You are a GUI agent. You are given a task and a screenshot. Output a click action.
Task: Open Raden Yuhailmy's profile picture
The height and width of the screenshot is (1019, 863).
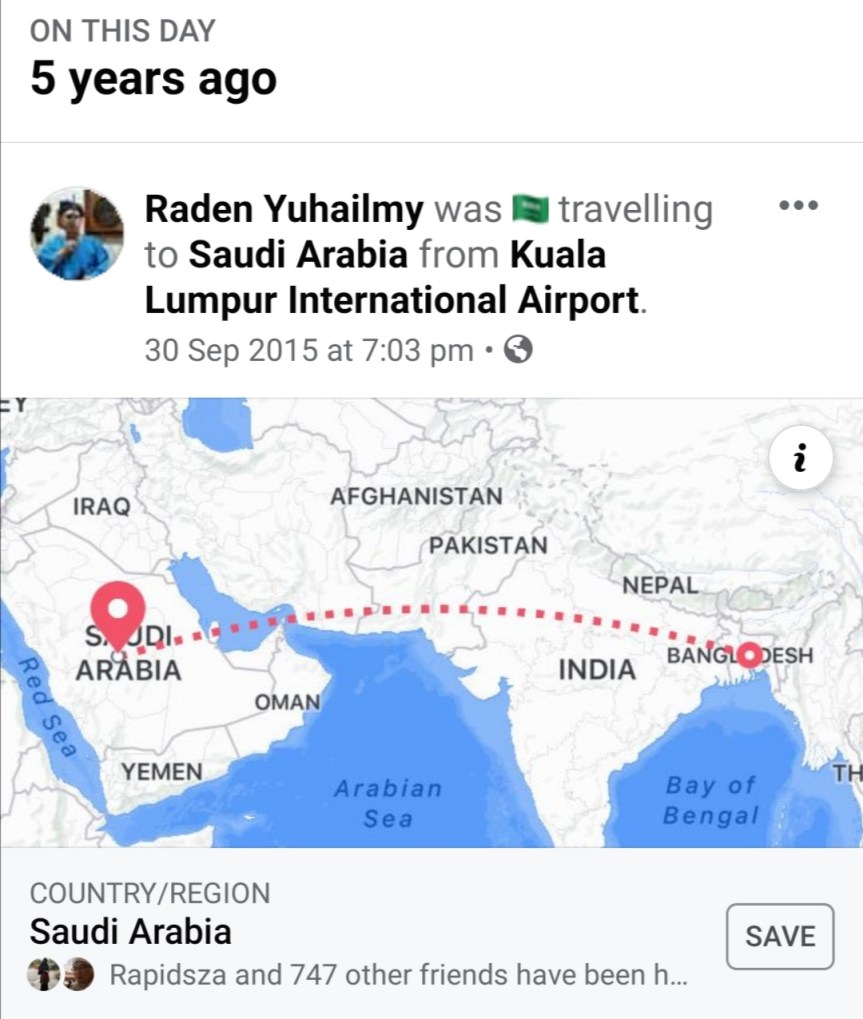point(78,233)
